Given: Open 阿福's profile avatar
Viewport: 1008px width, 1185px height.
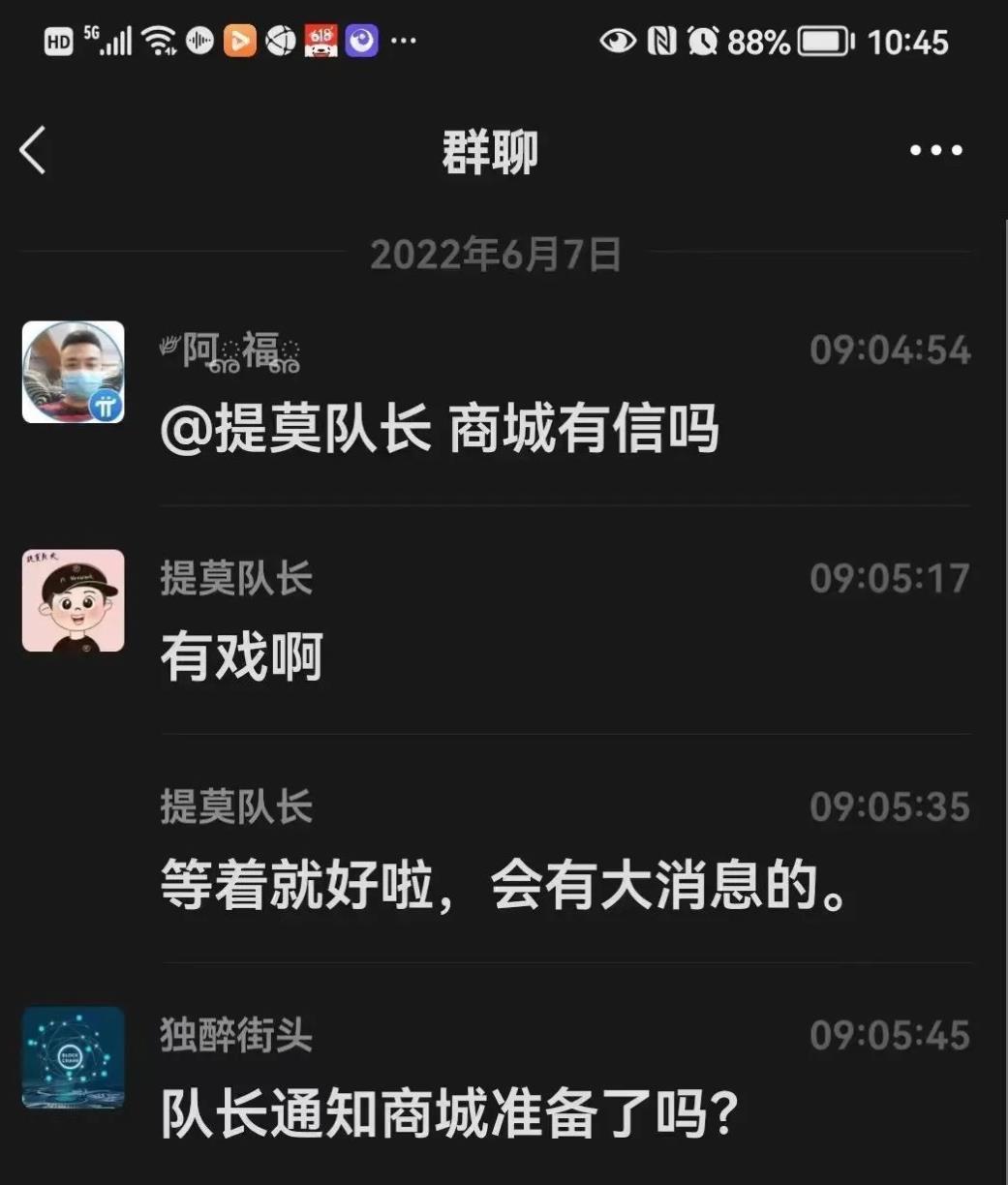Looking at the screenshot, I should click(x=74, y=373).
